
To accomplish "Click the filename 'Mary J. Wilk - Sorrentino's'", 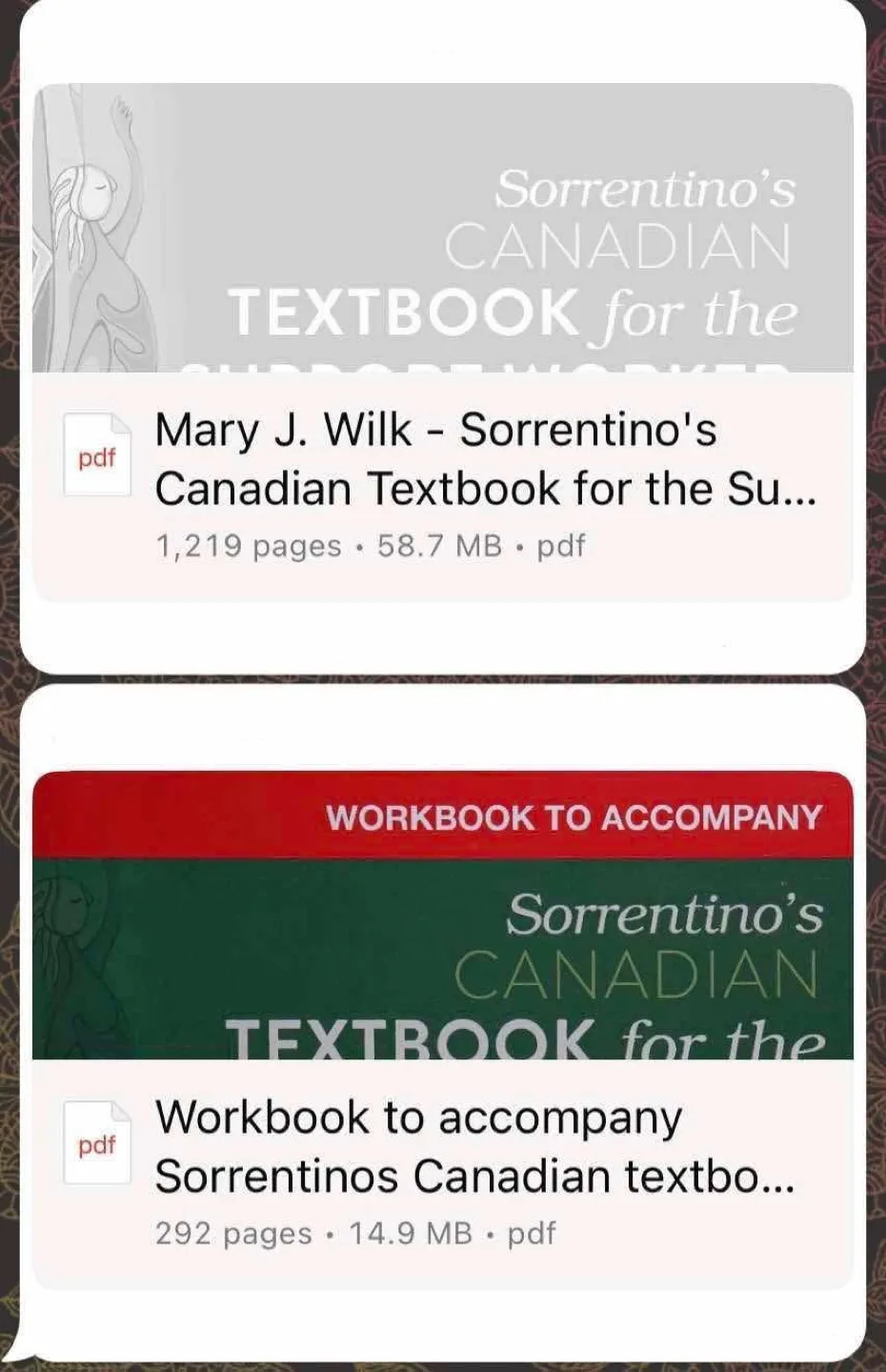I will pyautogui.click(x=438, y=431).
